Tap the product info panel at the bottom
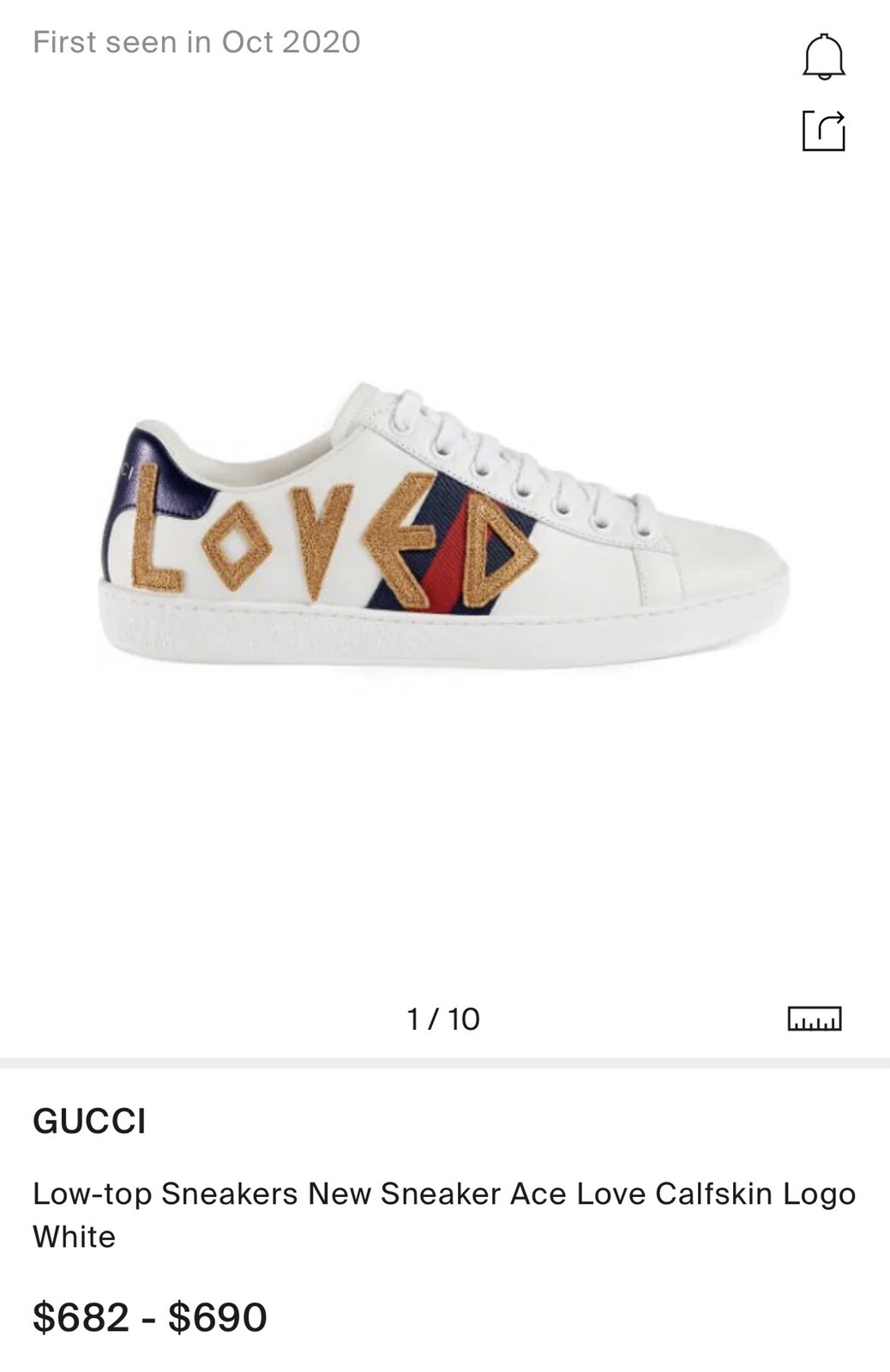 coord(445,1218)
